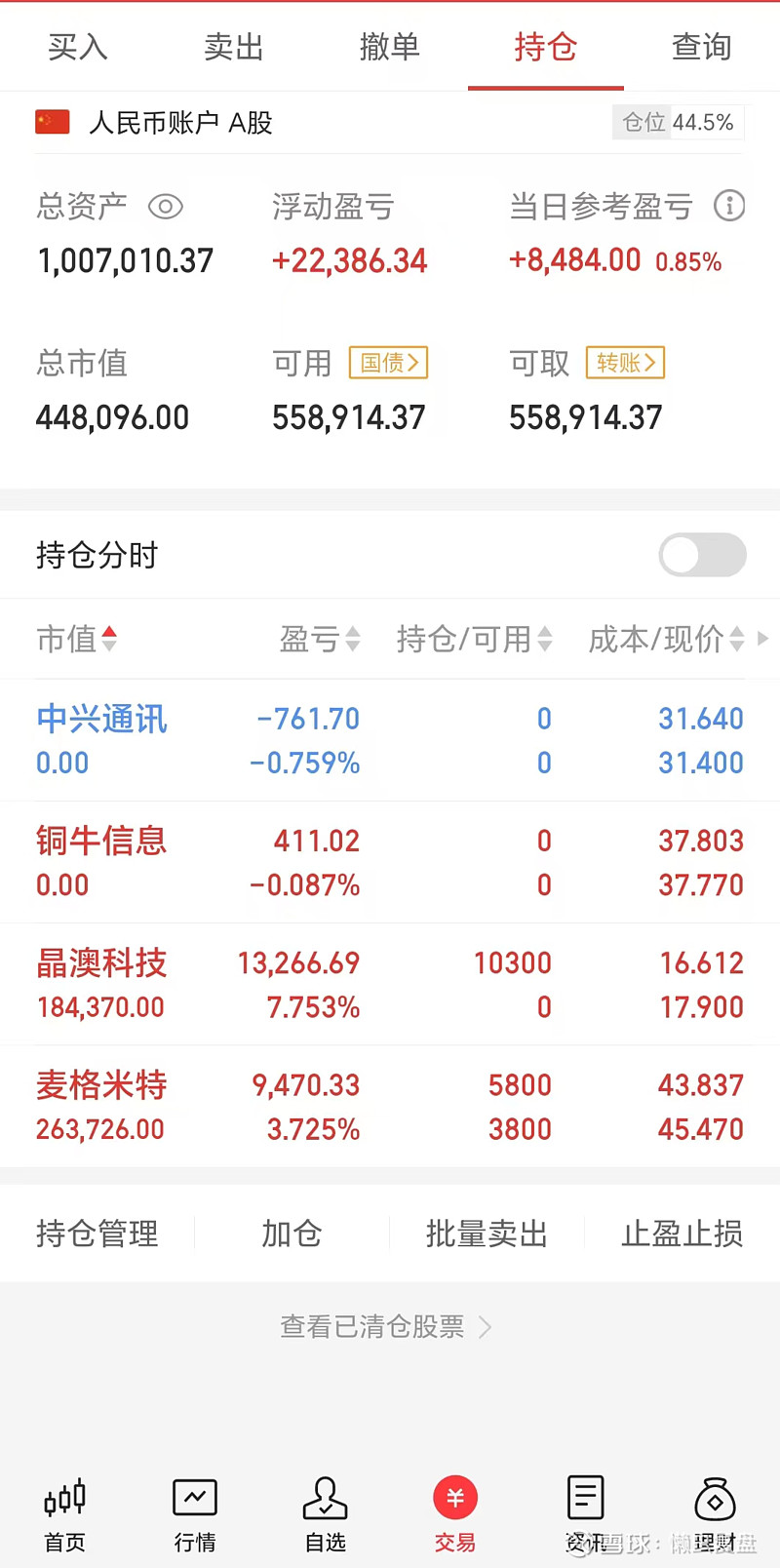The width and height of the screenshot is (780, 1568).
Task: Open 止盈止损 stop profit/loss settings
Action: 681,1233
